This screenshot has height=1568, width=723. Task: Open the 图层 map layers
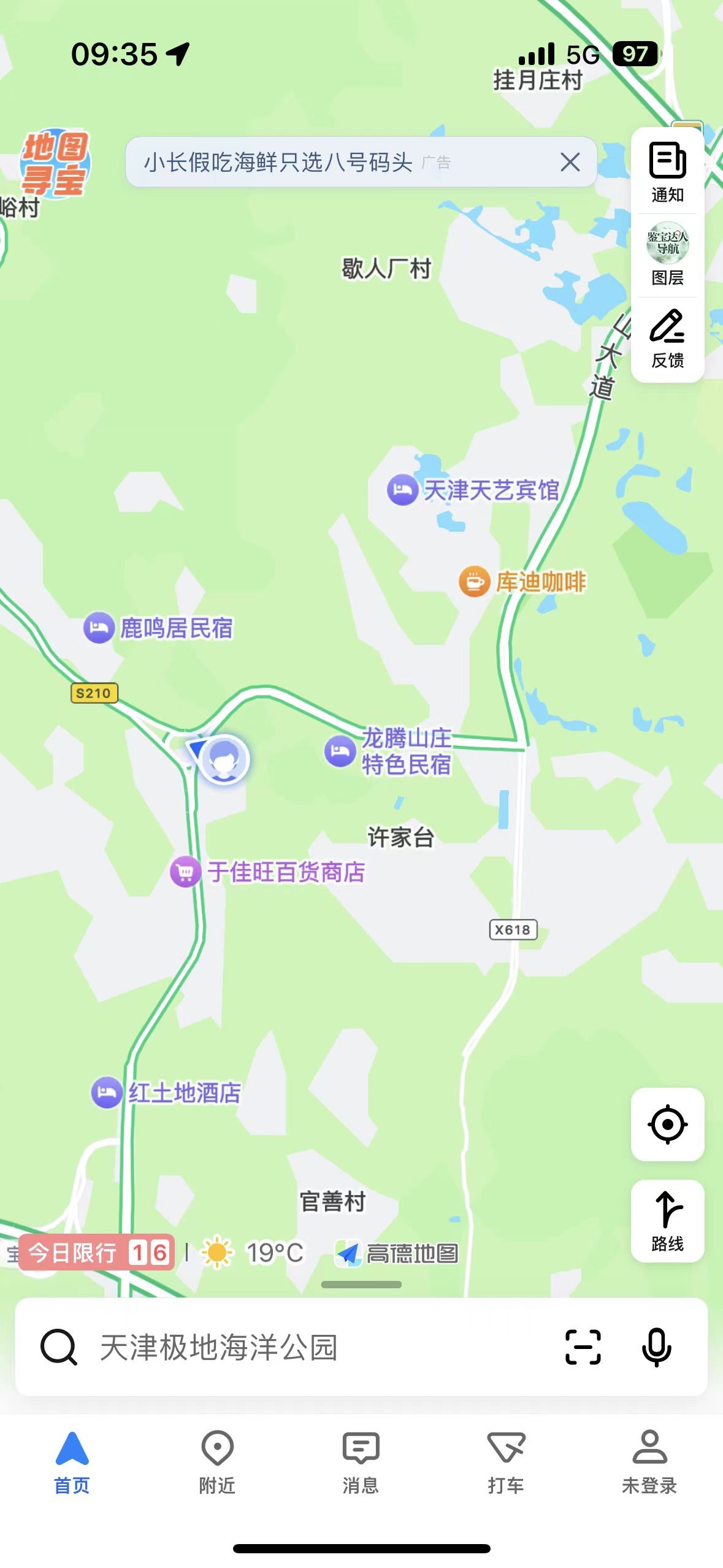pyautogui.click(x=667, y=255)
